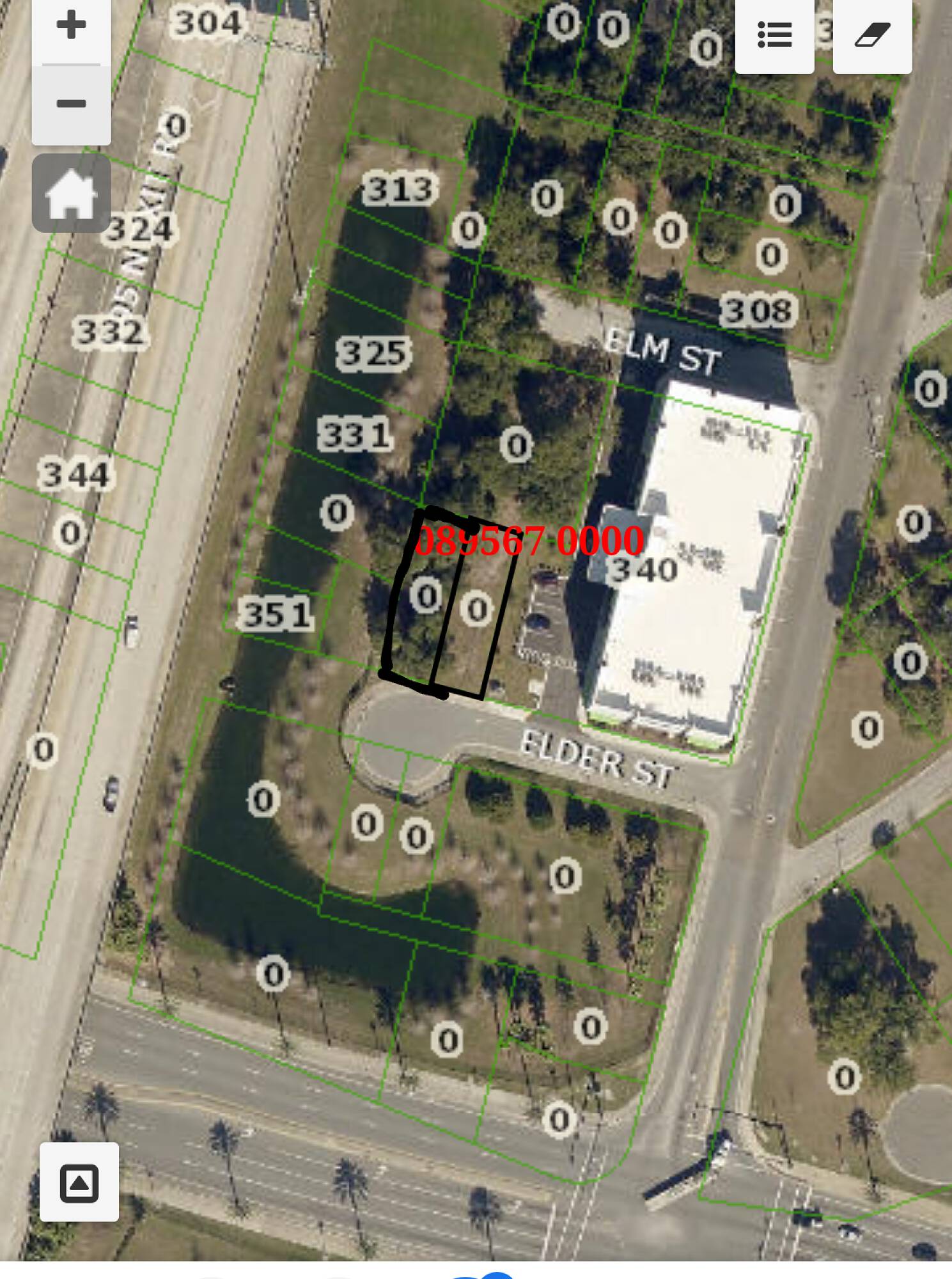Return map to home extent
The height and width of the screenshot is (1279, 952).
71,193
